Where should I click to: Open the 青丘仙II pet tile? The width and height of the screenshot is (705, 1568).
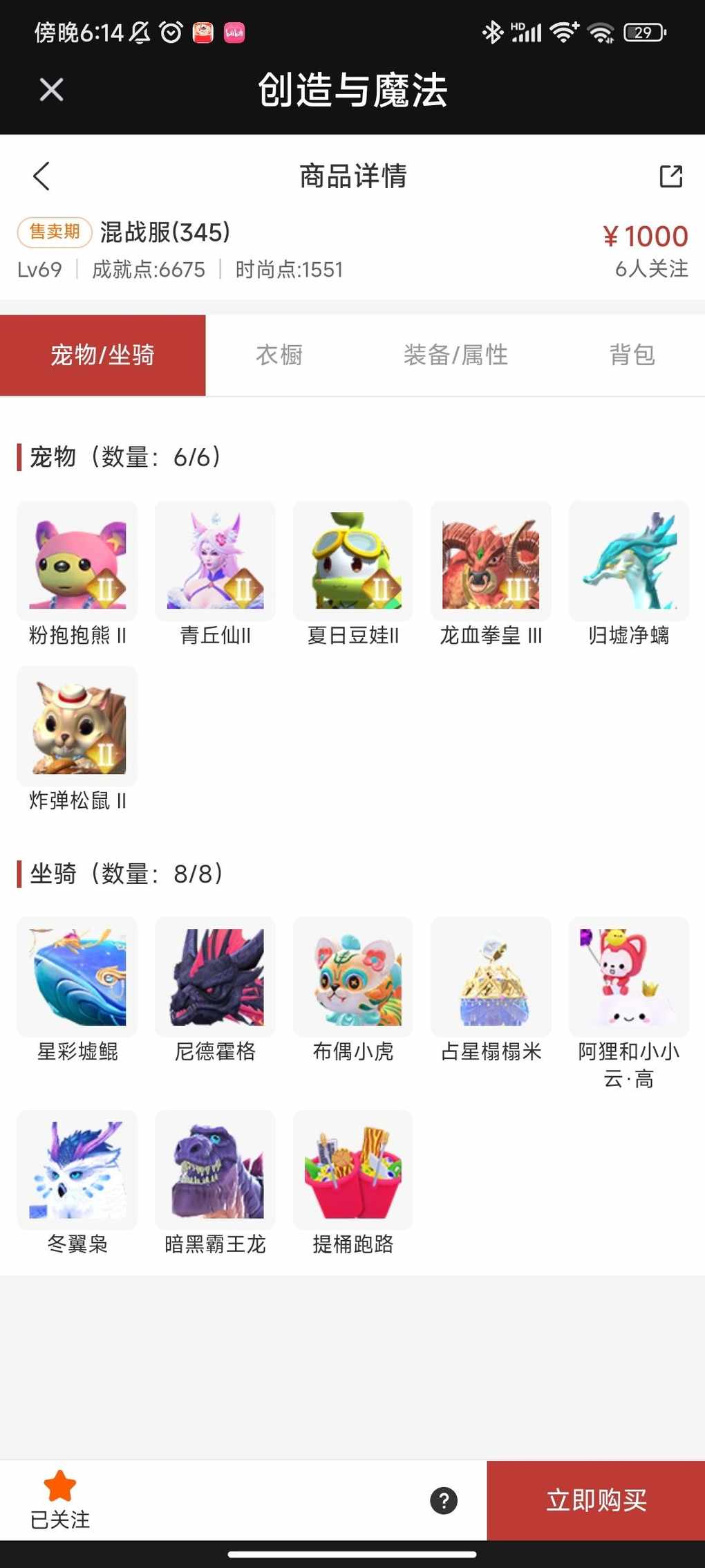(x=215, y=561)
